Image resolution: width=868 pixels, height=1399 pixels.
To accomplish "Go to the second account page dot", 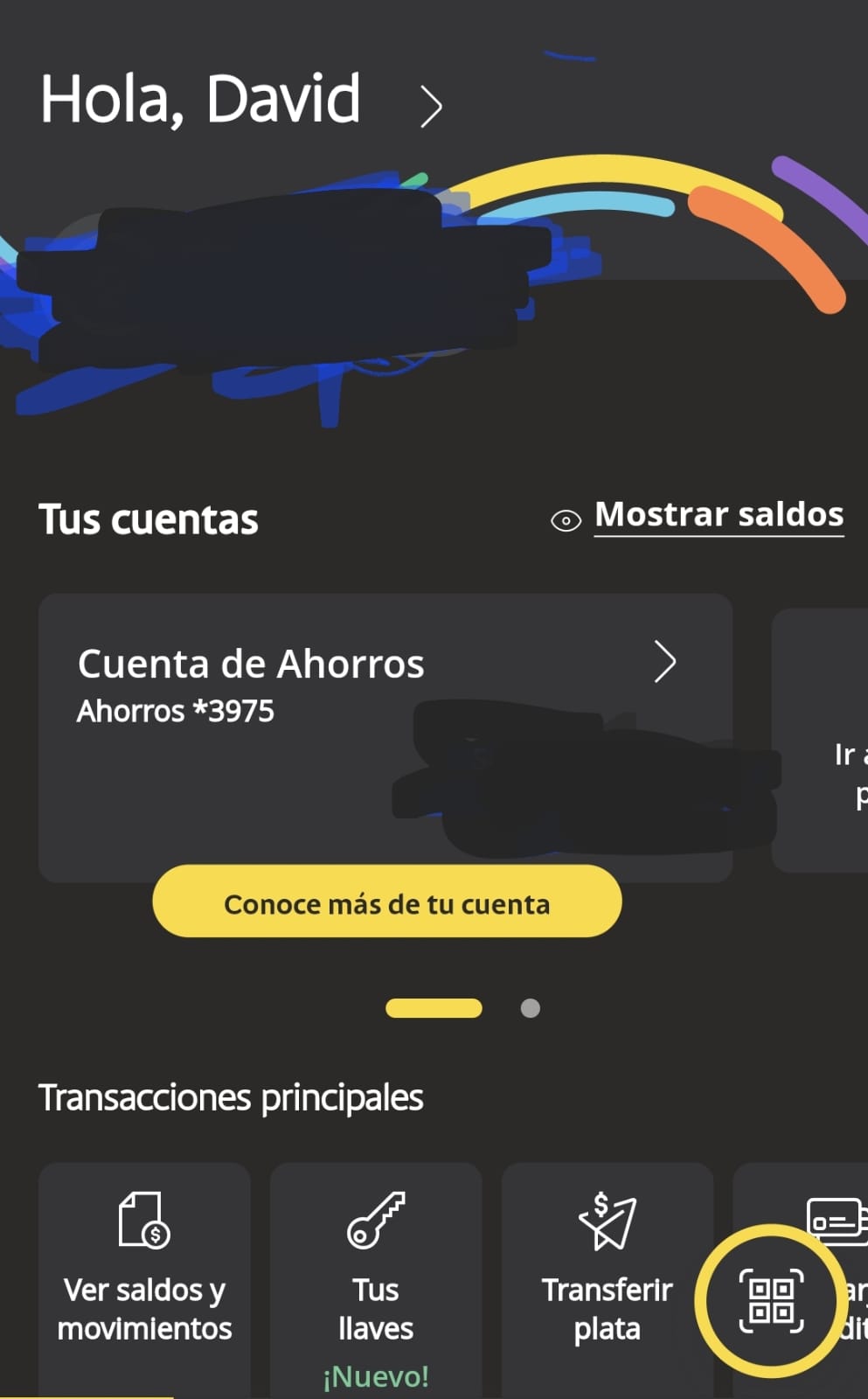I will tap(530, 1008).
